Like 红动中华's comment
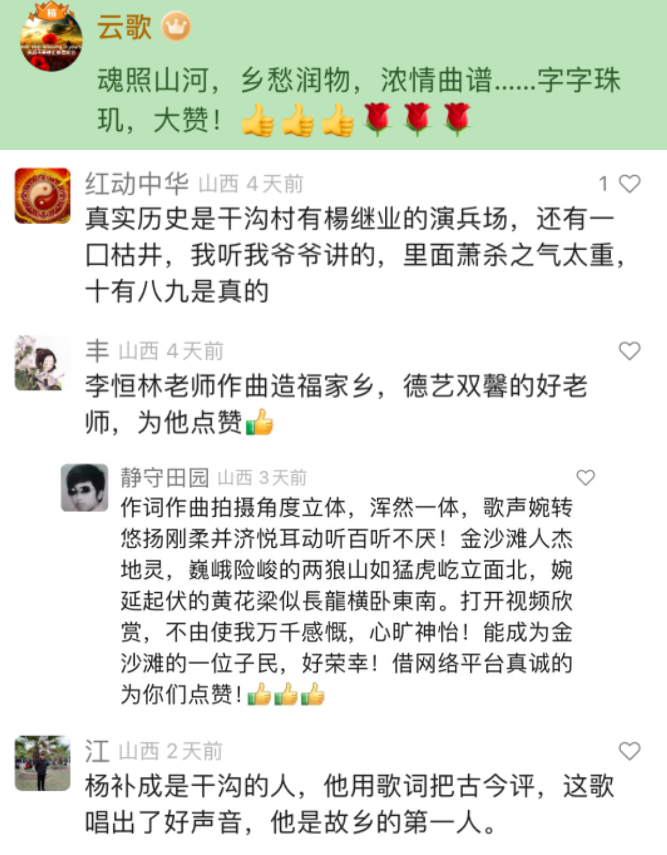 tap(629, 184)
